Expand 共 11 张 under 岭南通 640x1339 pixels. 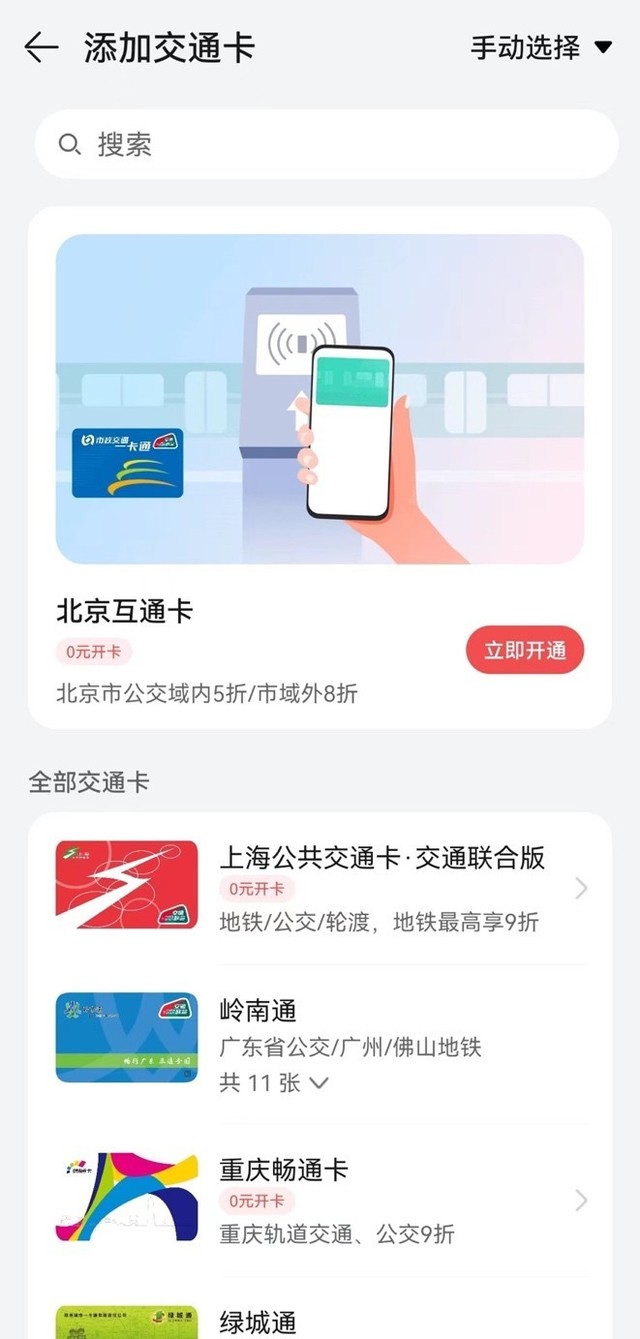point(274,1082)
